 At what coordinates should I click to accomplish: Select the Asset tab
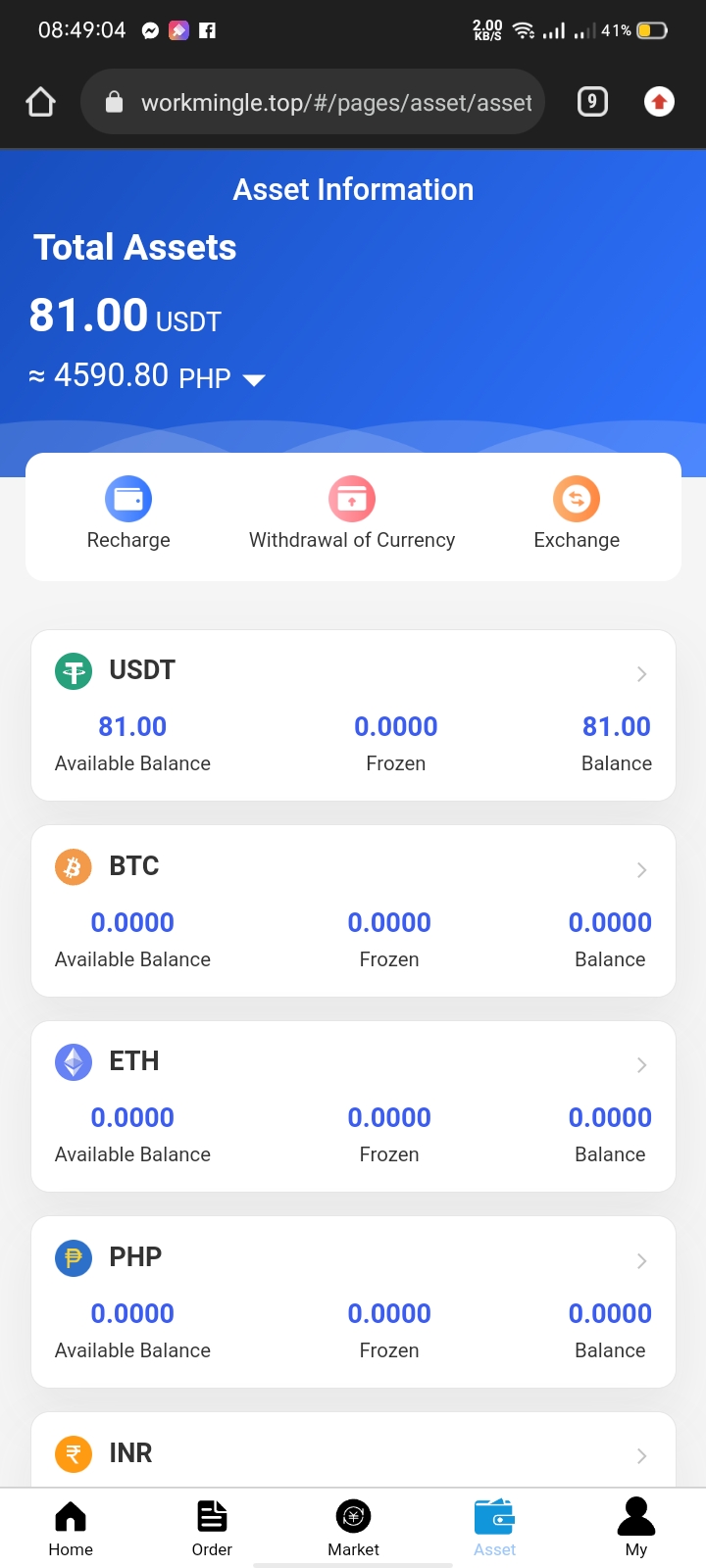pos(494,1528)
